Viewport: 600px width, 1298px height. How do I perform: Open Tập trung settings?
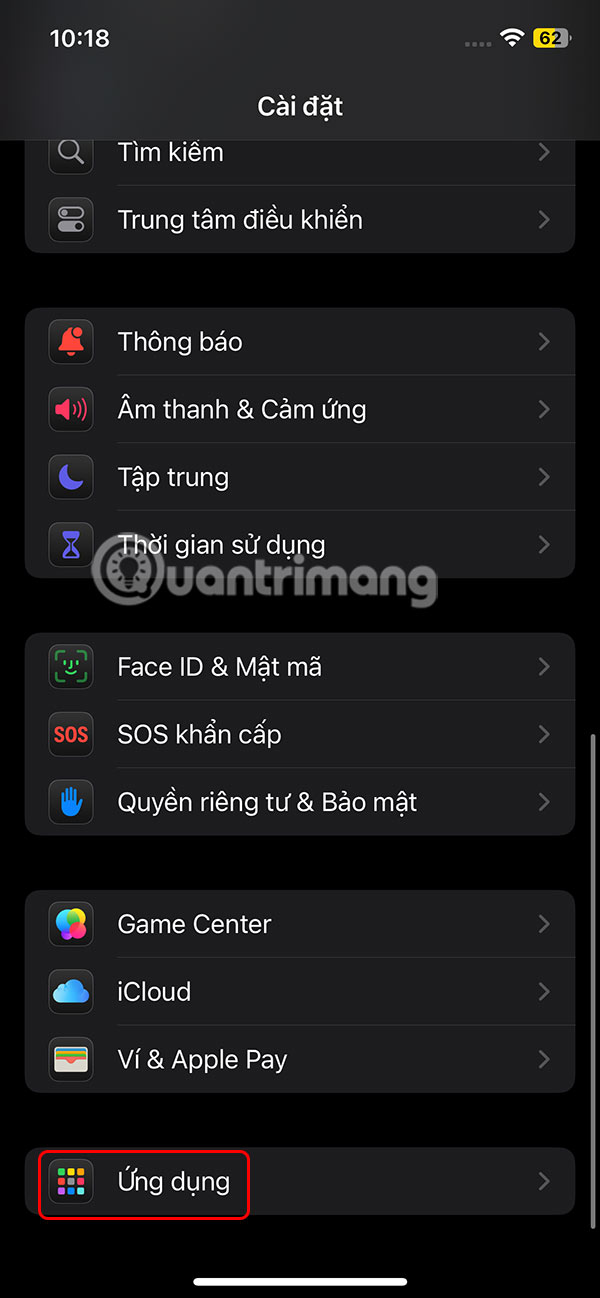click(x=300, y=477)
